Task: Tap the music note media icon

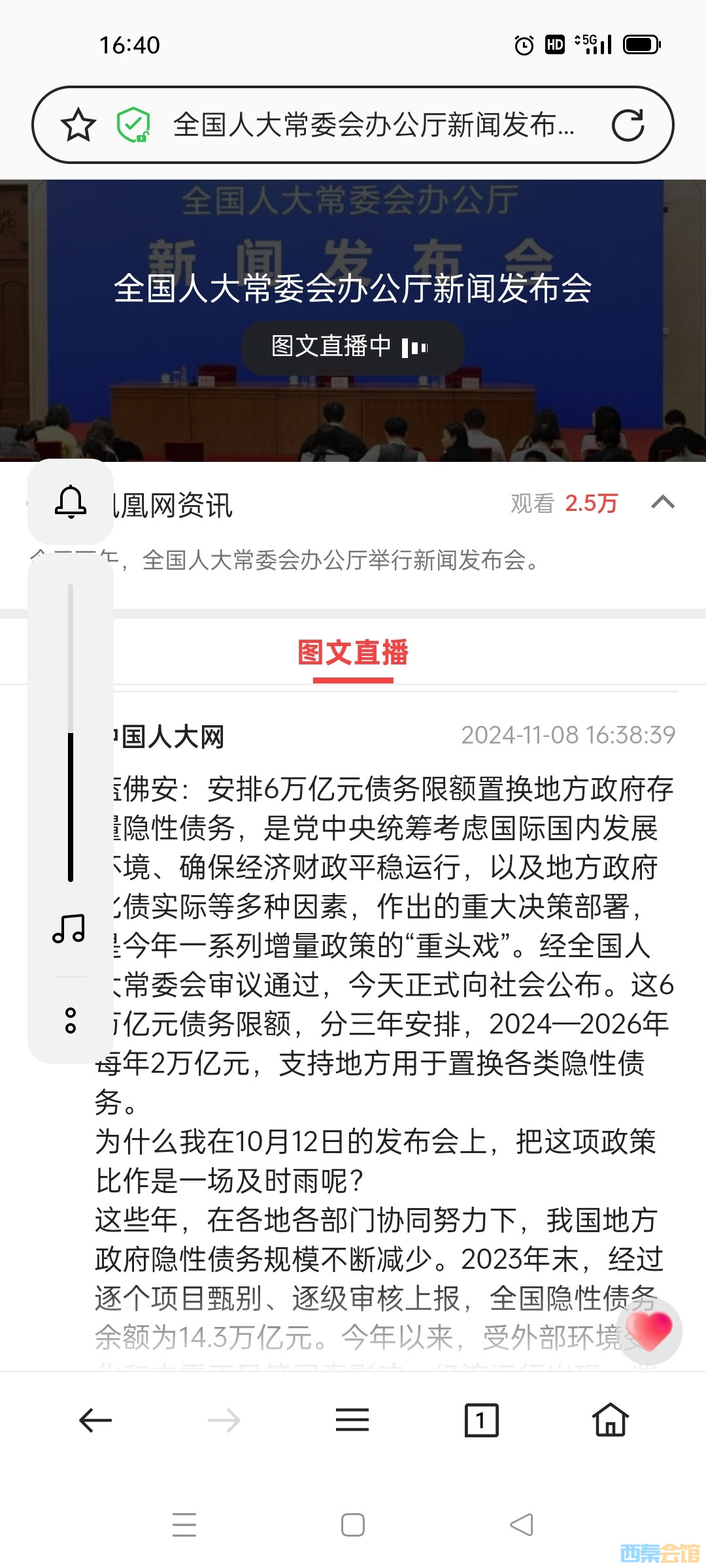Action: click(69, 928)
